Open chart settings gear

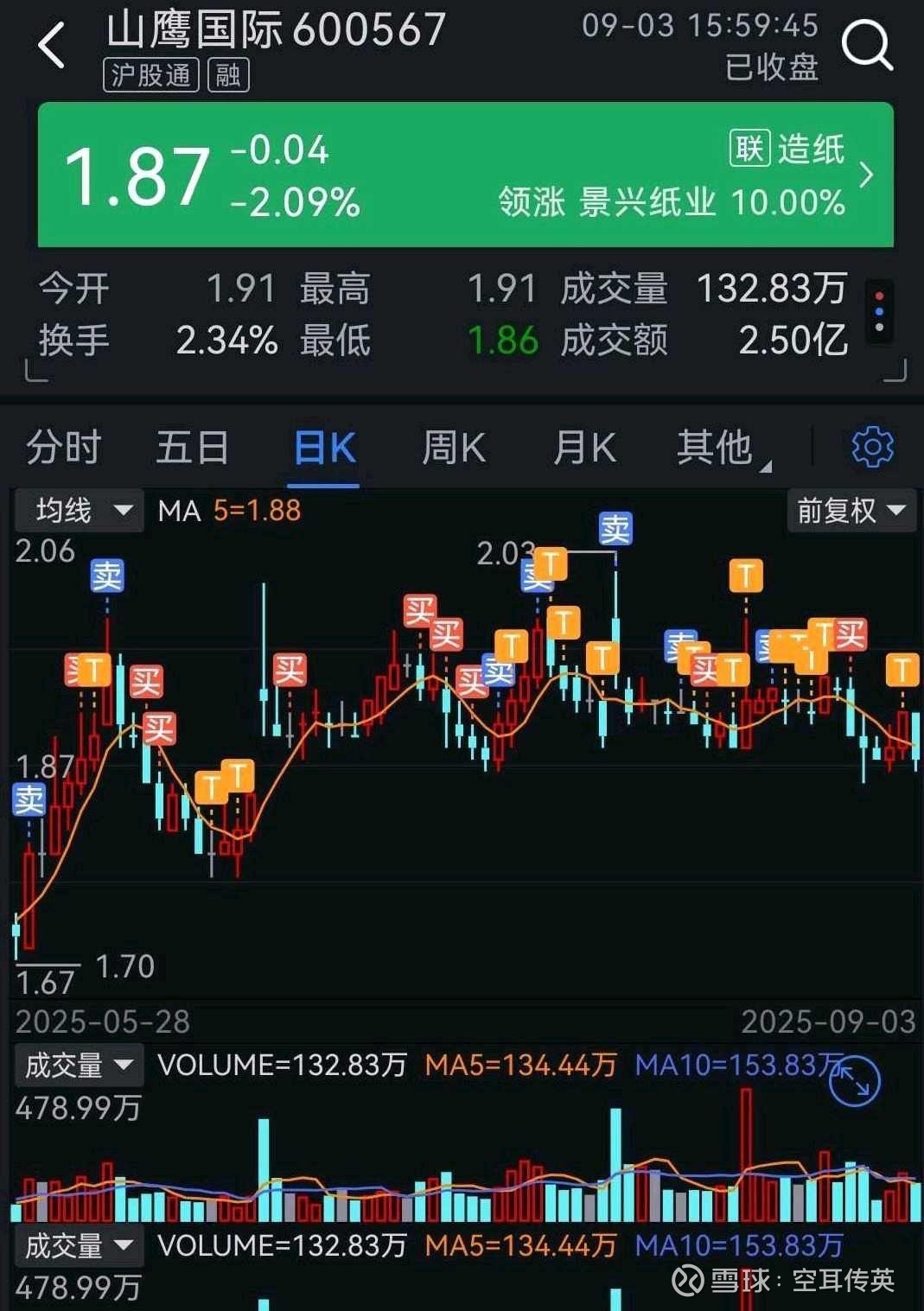pos(872,447)
